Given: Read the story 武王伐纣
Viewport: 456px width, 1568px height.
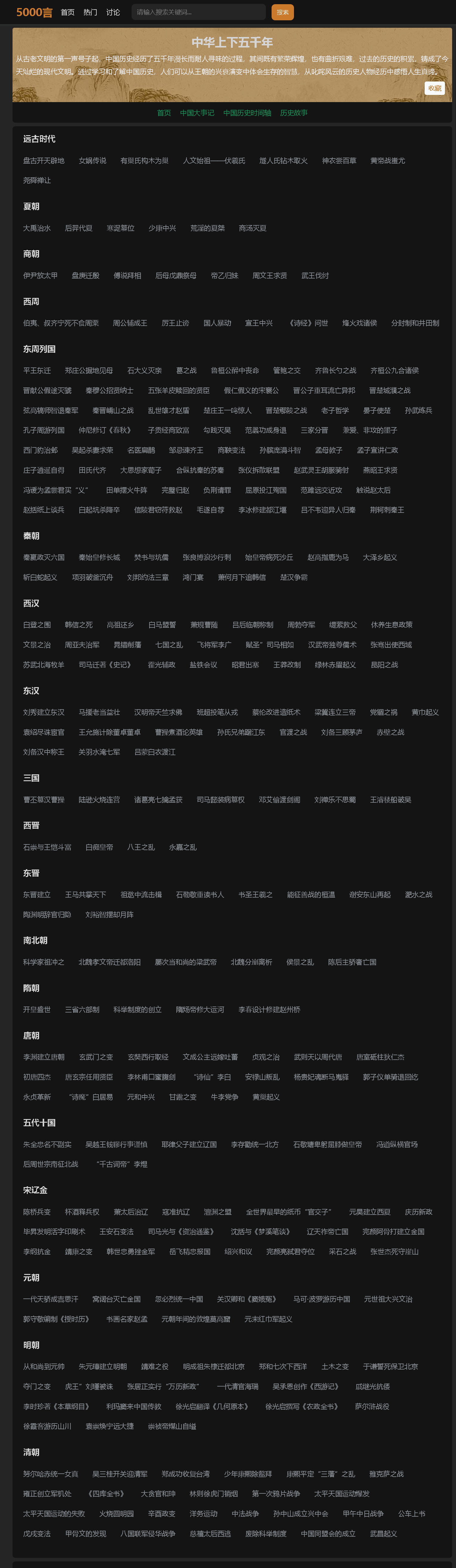Looking at the screenshot, I should click(315, 276).
